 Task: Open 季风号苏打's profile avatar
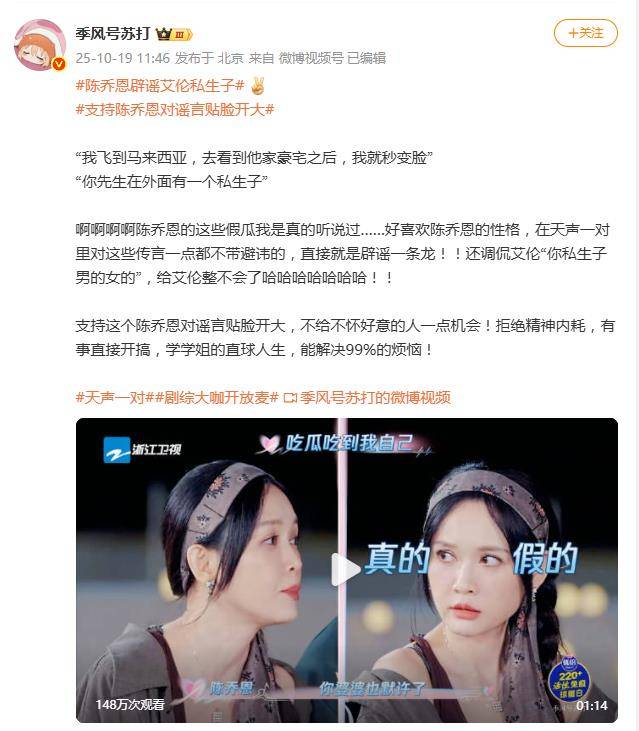pos(40,45)
